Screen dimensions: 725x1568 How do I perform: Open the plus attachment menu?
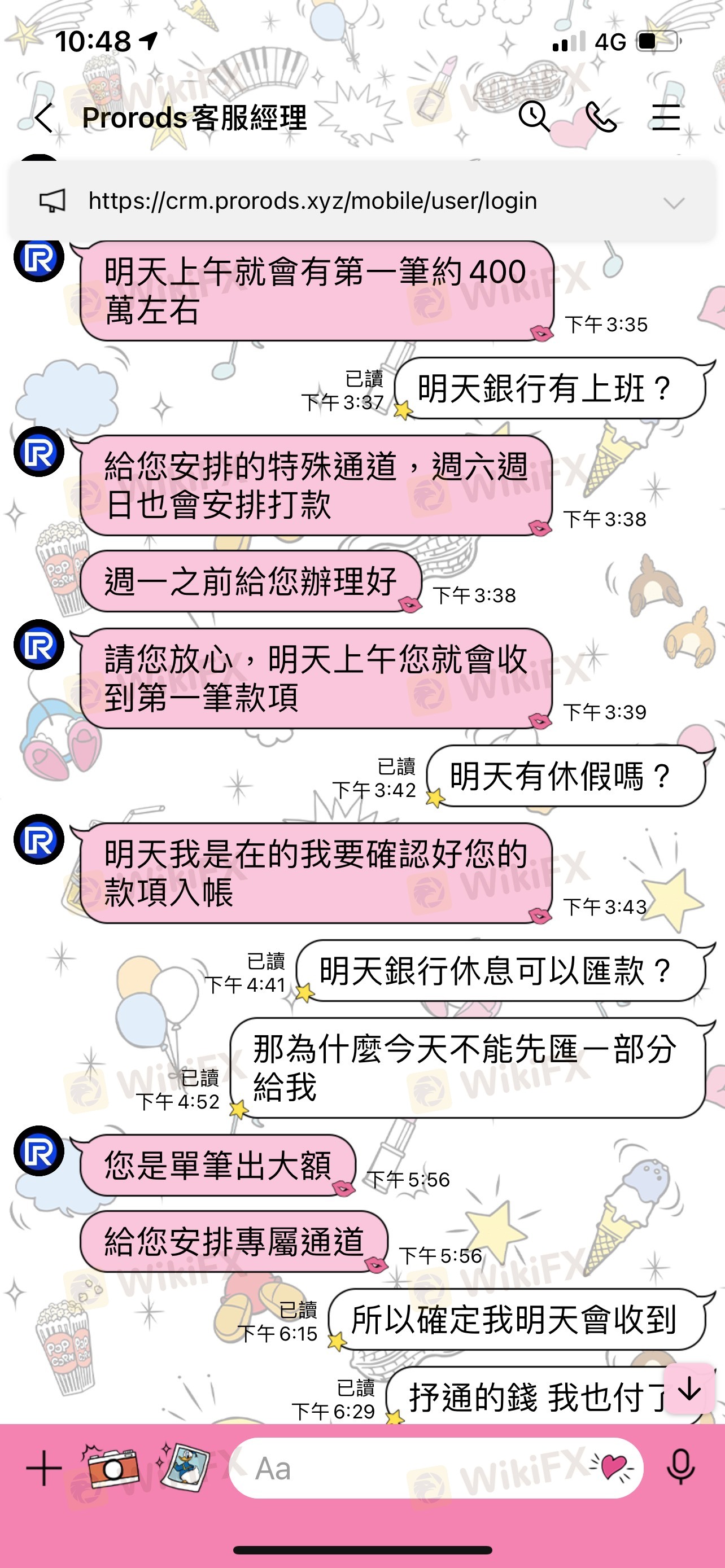(44, 1468)
